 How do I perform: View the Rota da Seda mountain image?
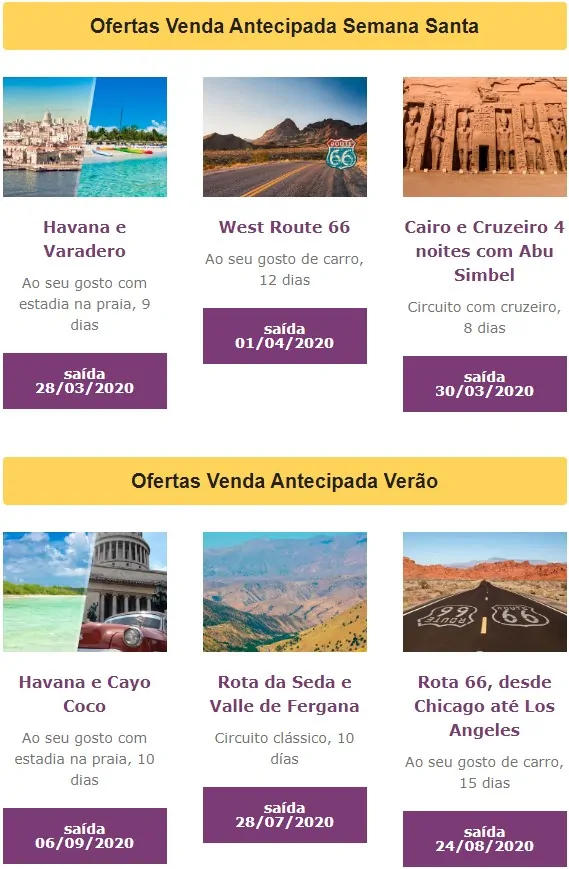point(285,592)
